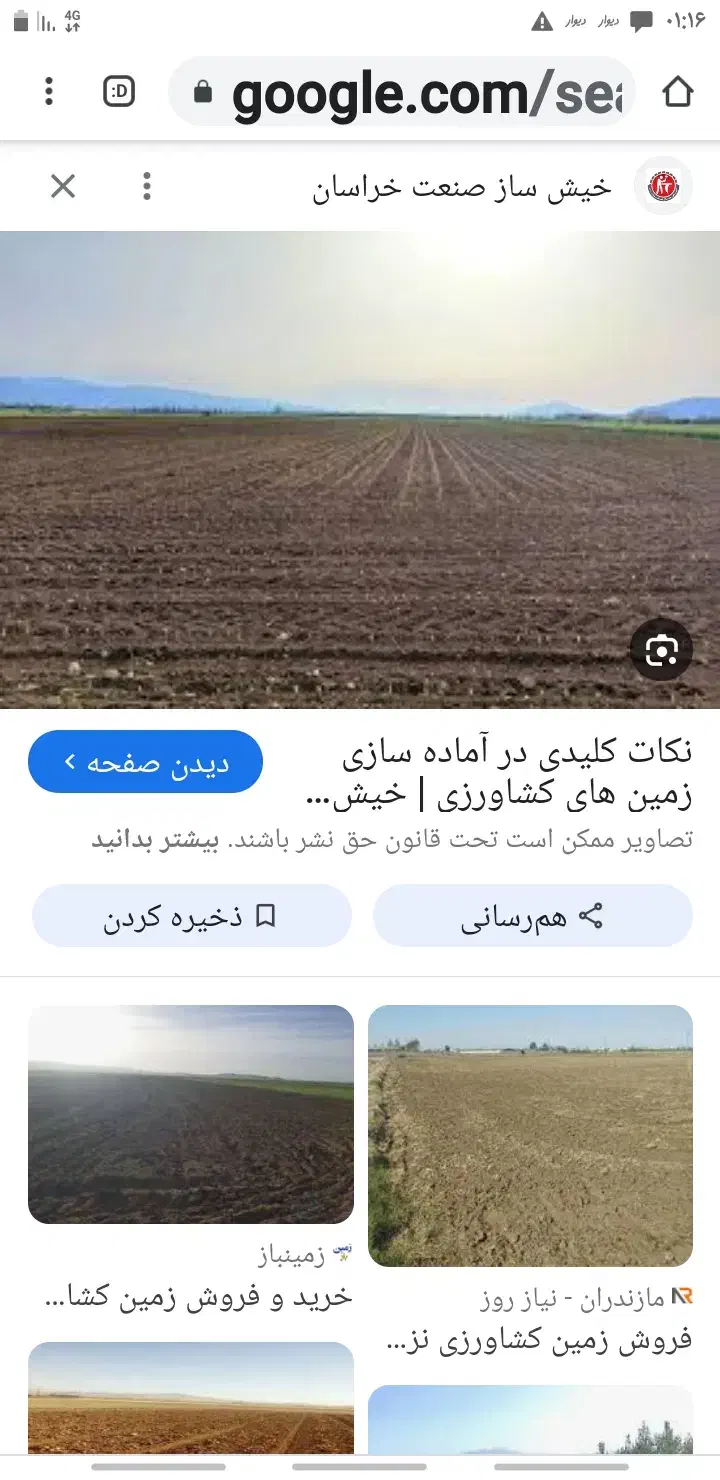720x1480 pixels.
Task: Open Google Lens search on the image
Action: click(661, 649)
